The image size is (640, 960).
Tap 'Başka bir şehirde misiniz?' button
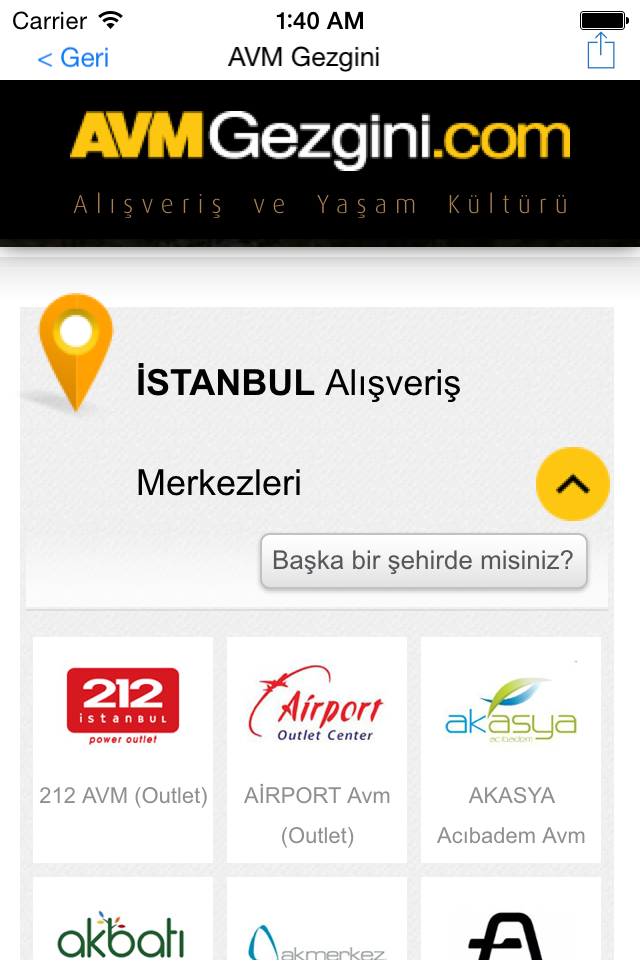pos(424,561)
